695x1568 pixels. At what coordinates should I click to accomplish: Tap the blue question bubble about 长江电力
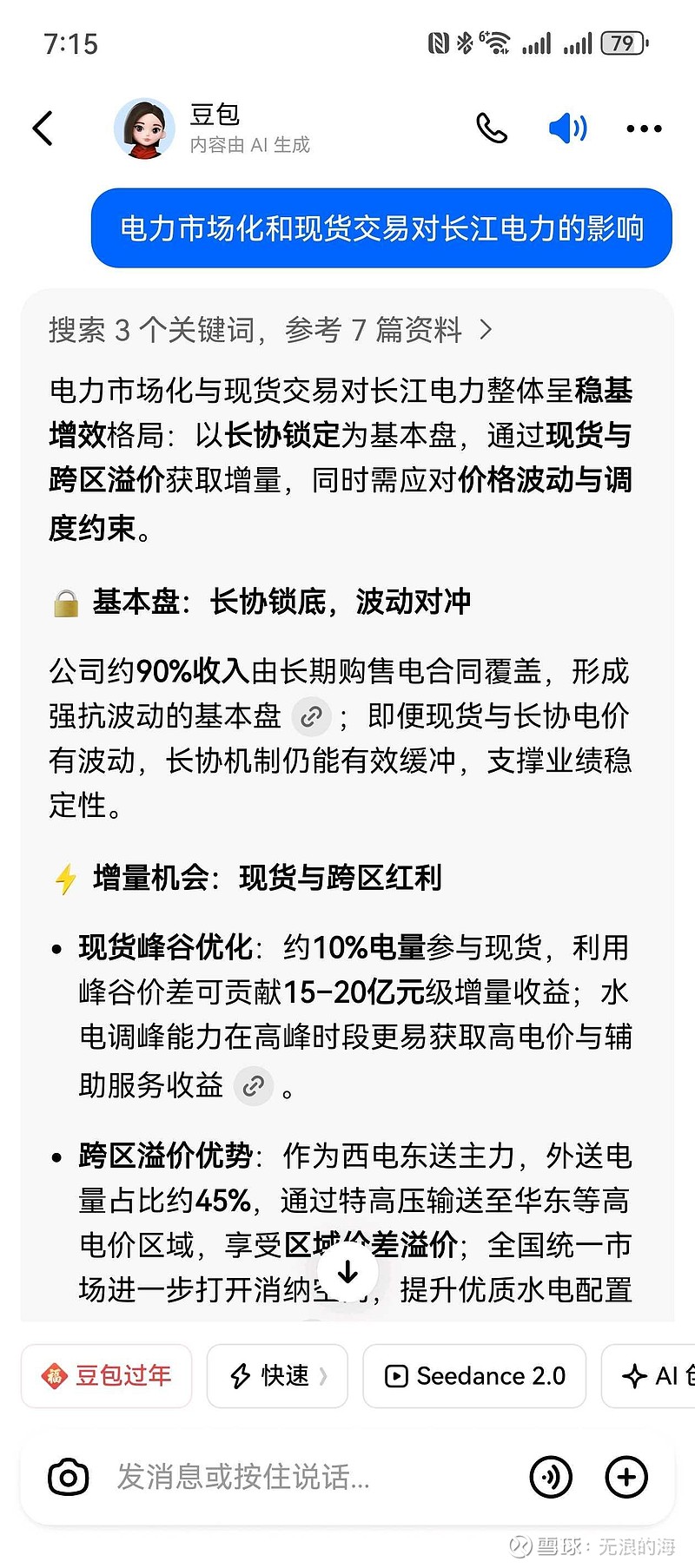pos(381,228)
